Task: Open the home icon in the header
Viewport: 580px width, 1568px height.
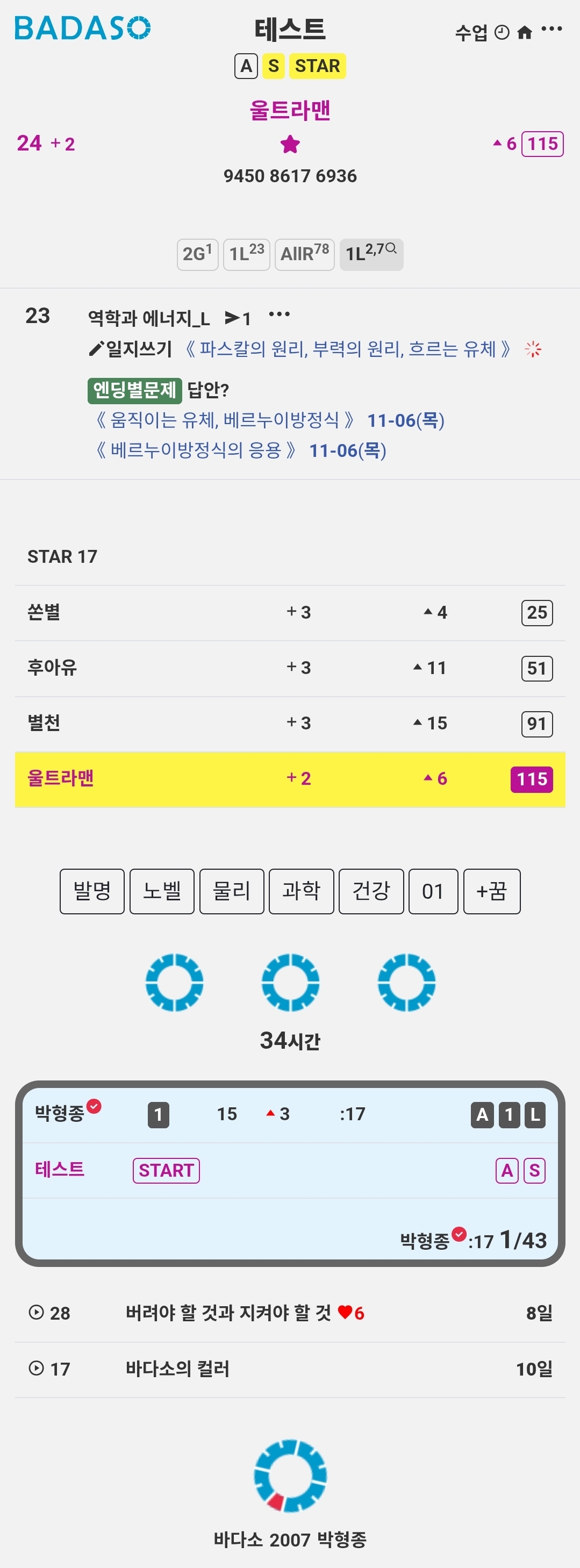Action: pyautogui.click(x=524, y=32)
